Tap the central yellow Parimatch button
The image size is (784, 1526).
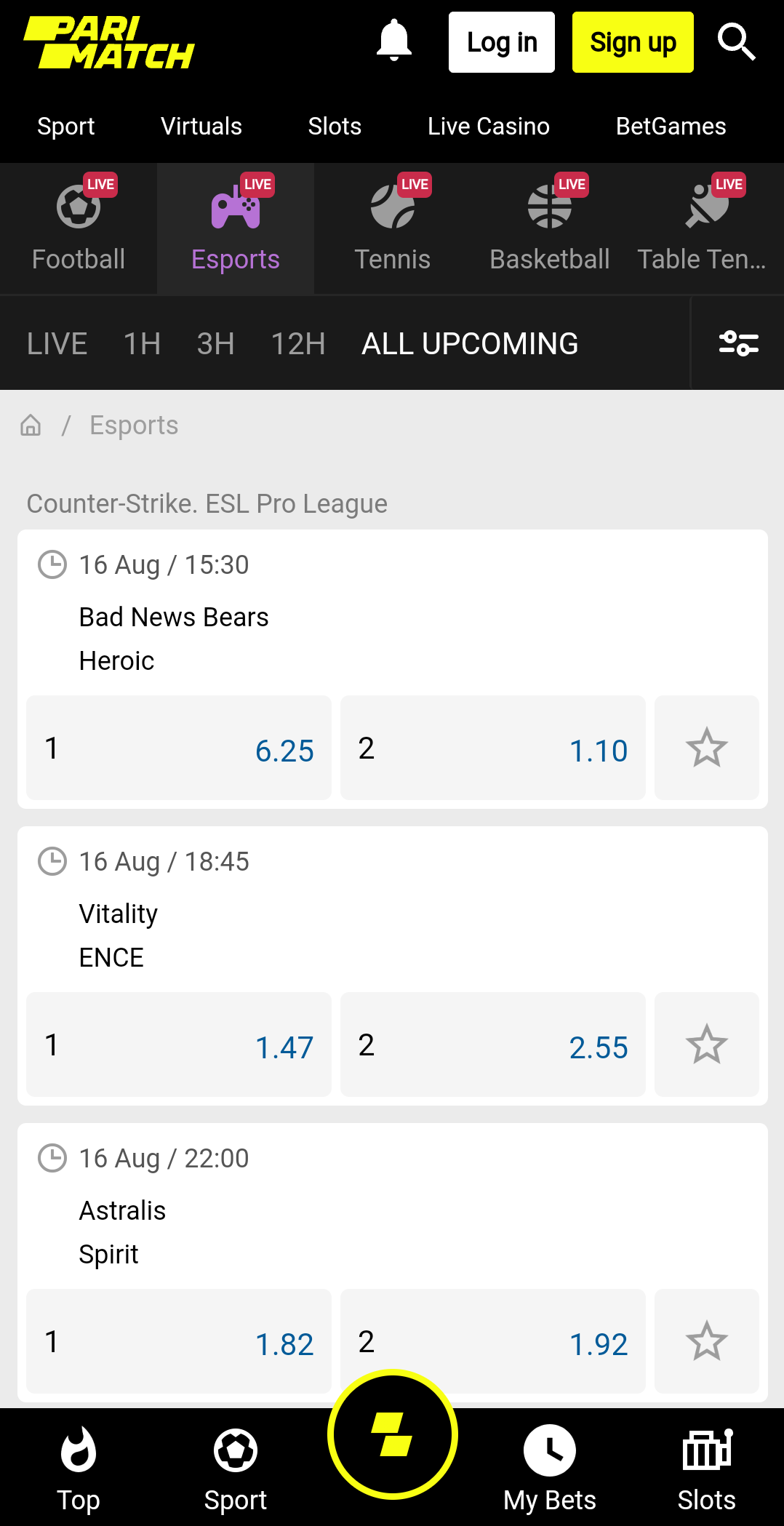[x=393, y=1434]
